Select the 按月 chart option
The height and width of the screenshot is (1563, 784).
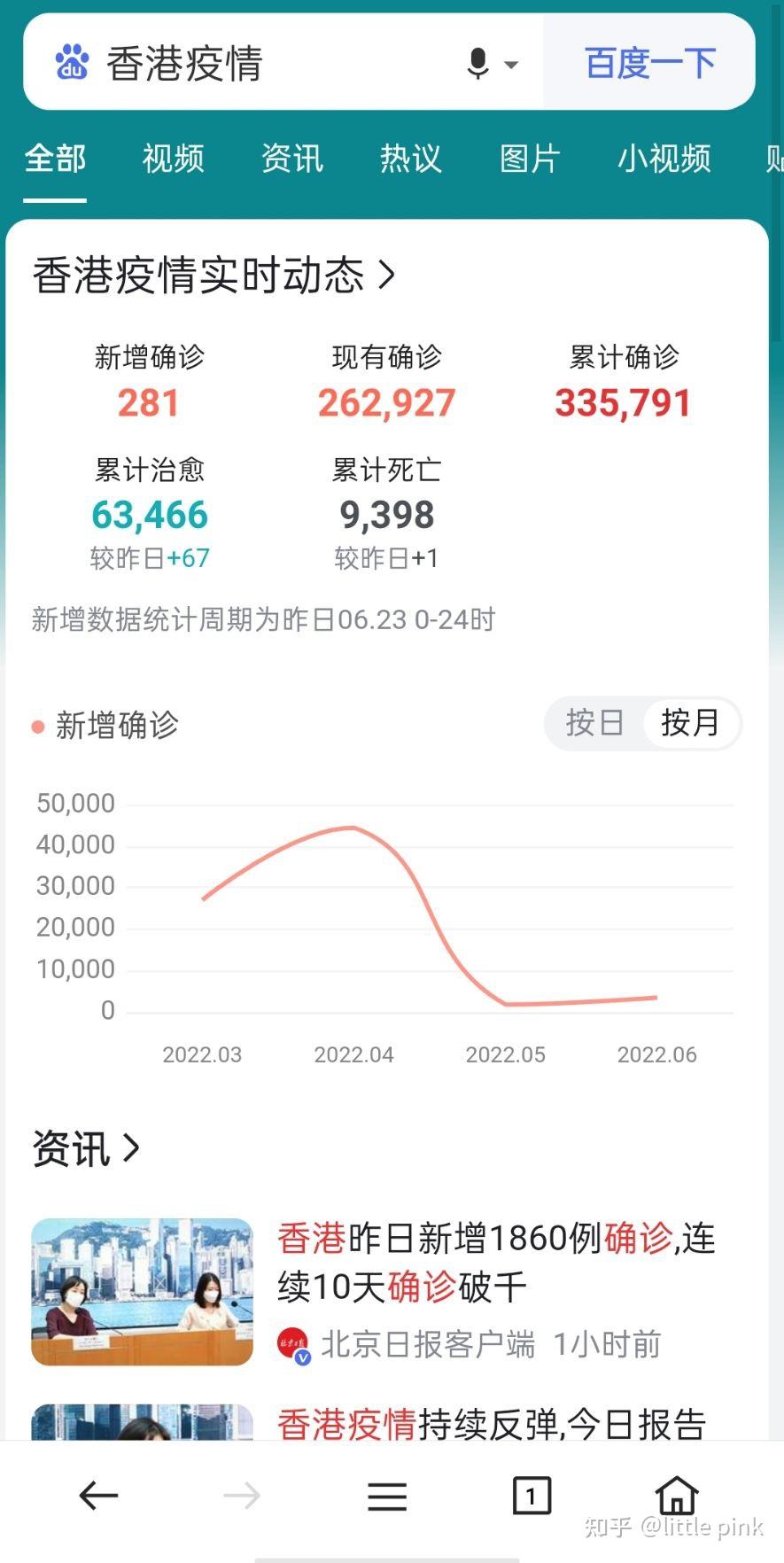tap(690, 723)
